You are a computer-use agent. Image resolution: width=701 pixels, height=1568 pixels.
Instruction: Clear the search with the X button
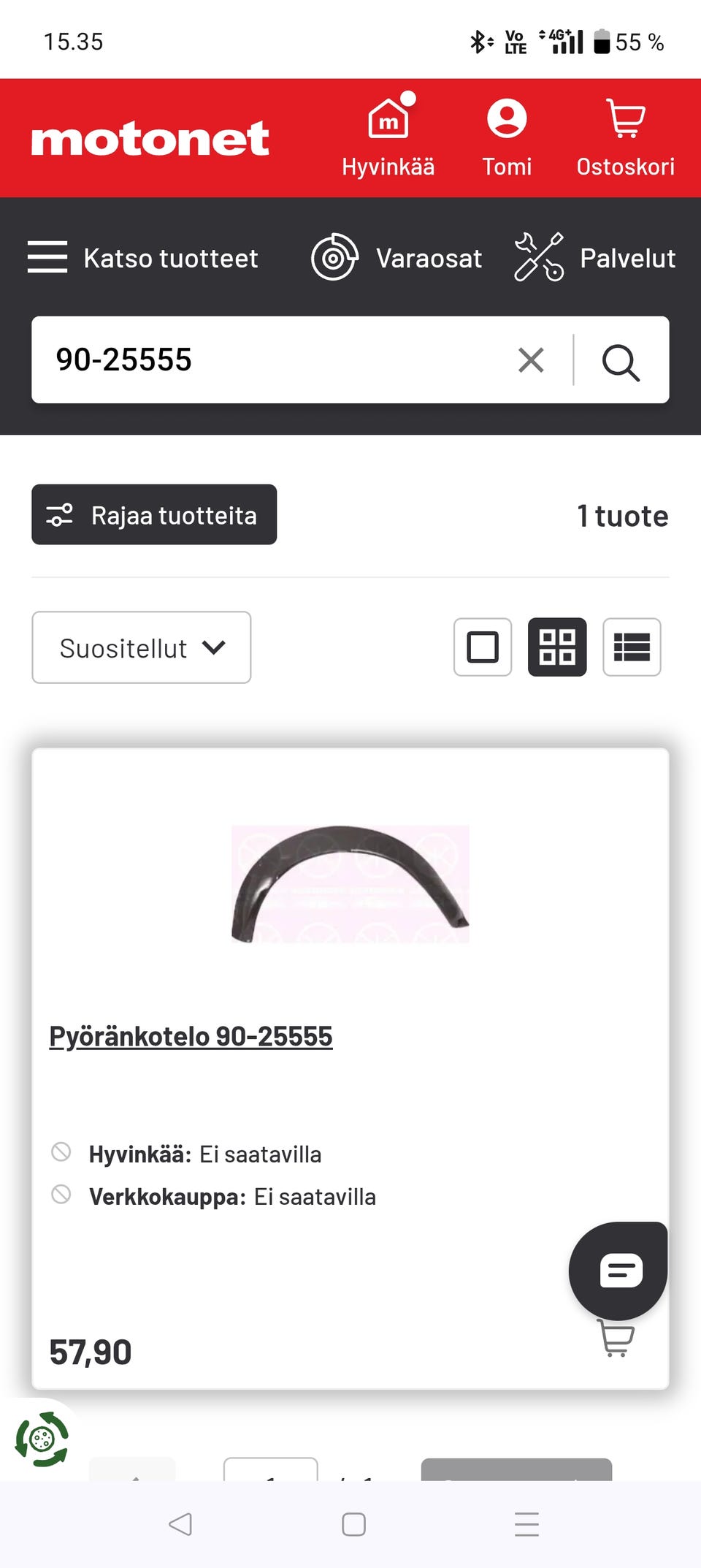click(531, 360)
